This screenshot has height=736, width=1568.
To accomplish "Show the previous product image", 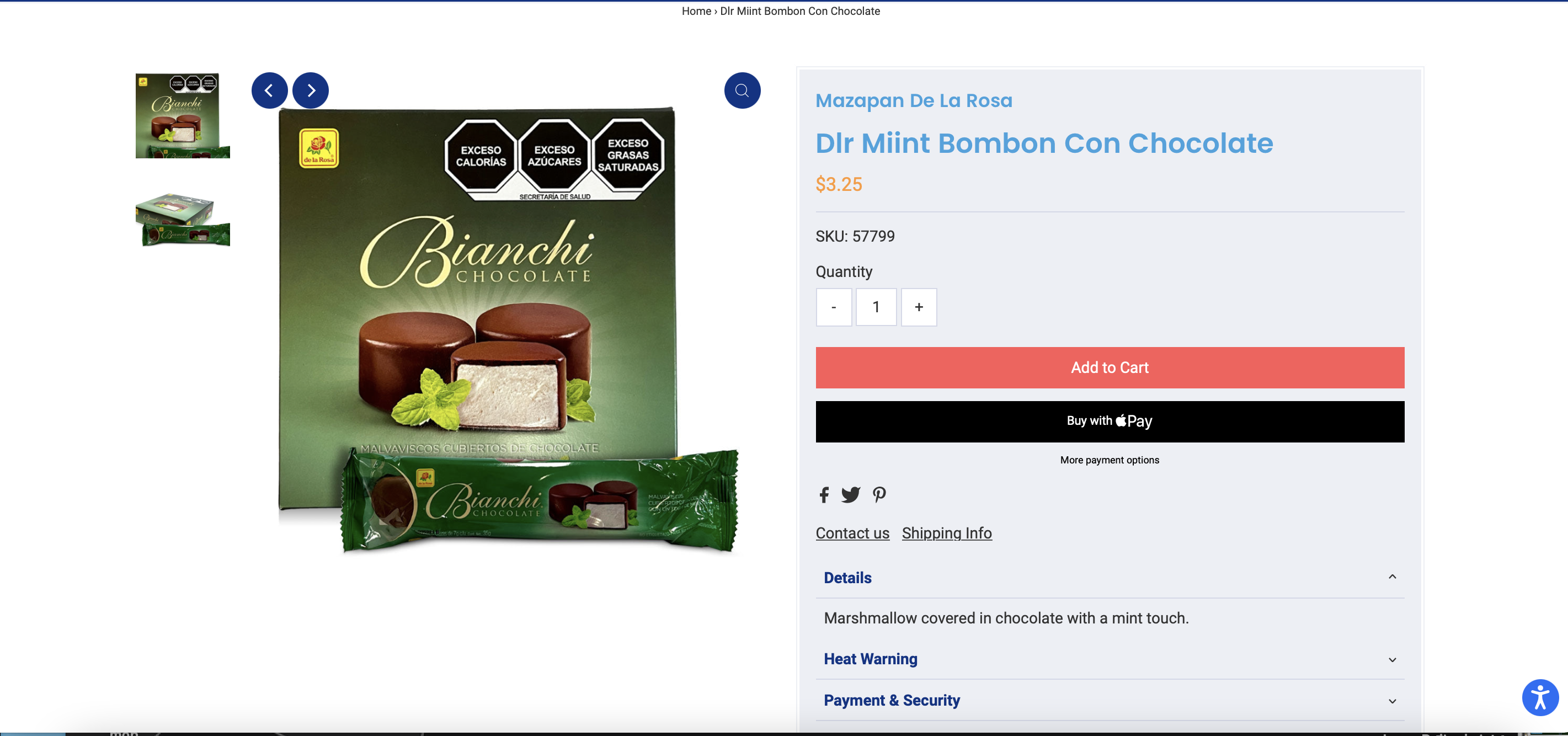I will pos(269,90).
